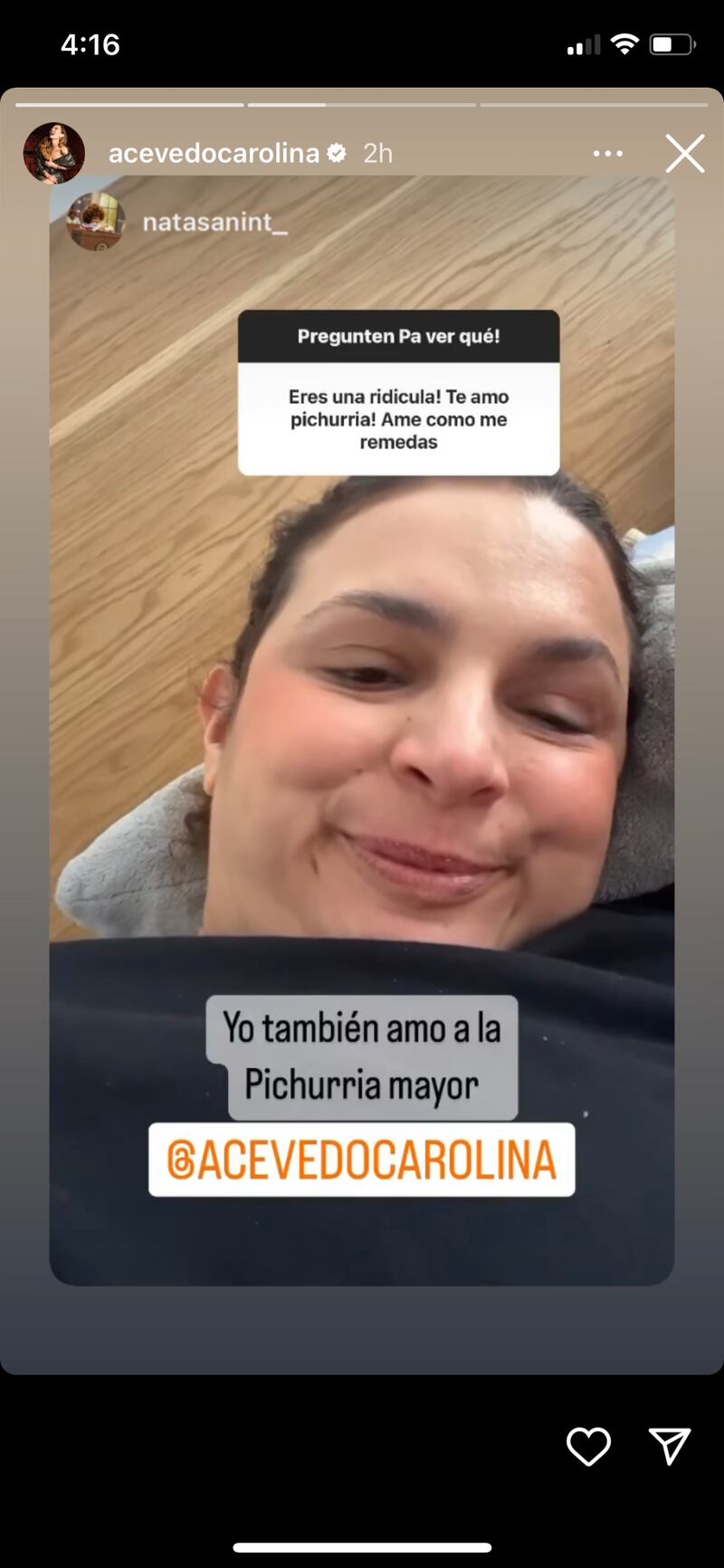The height and width of the screenshot is (1568, 724).
Task: Tap the first story progress segment
Action: pos(127,104)
